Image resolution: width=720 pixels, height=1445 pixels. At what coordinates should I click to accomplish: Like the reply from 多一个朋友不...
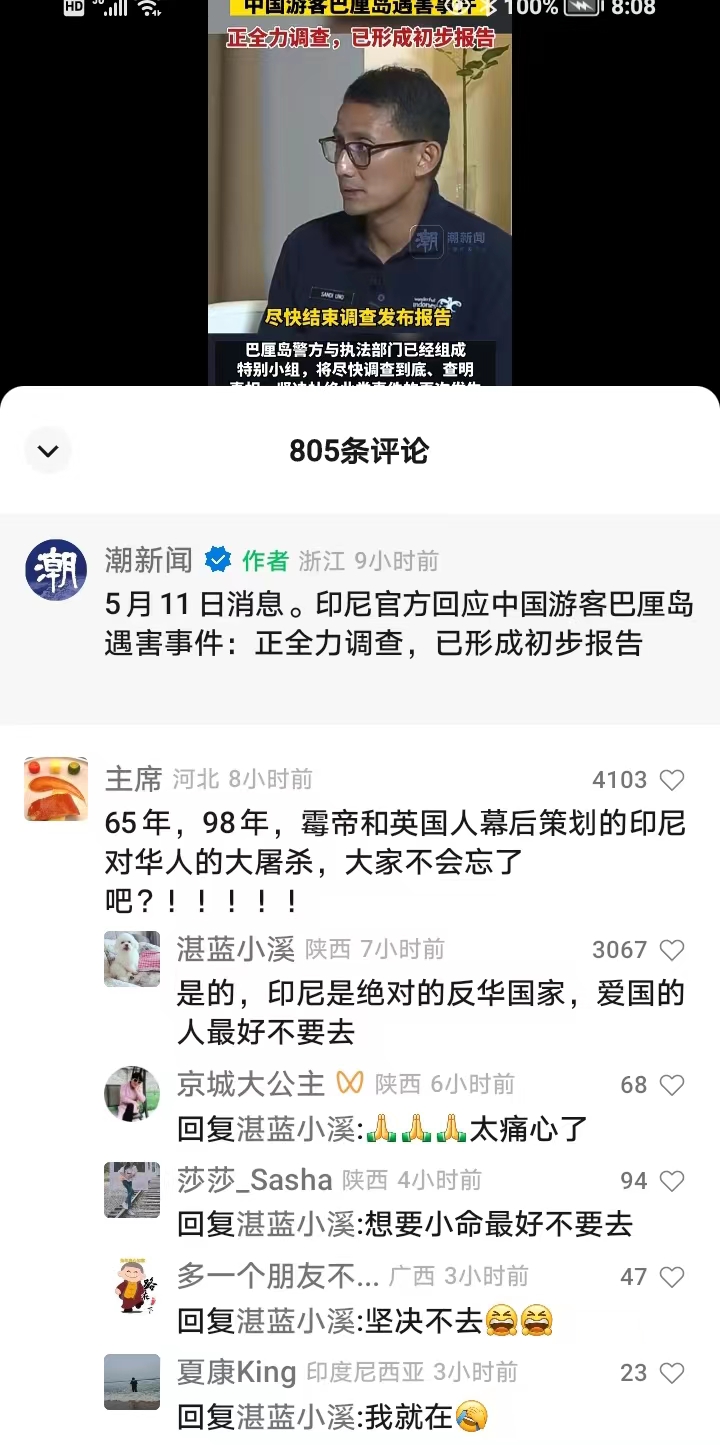point(672,1277)
